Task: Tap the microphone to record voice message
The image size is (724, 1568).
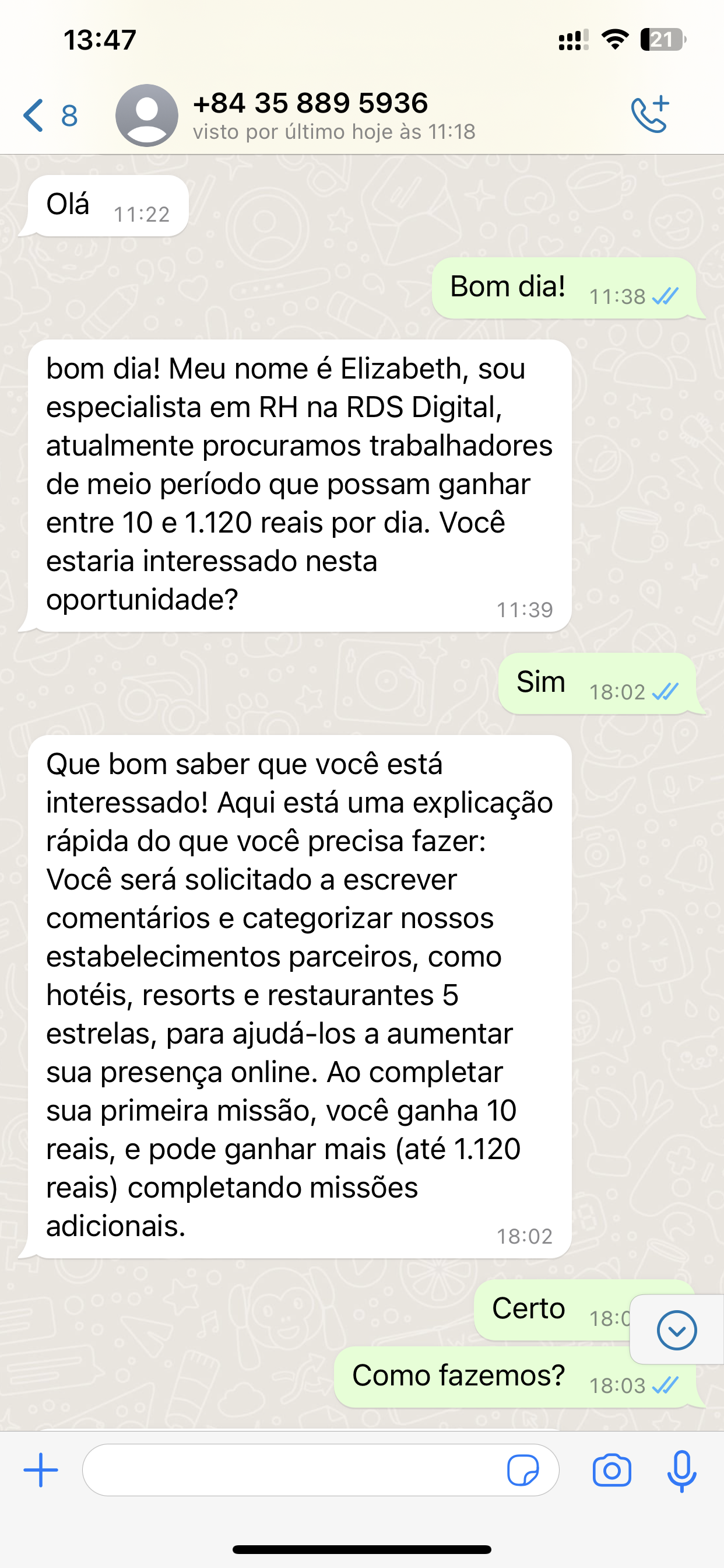Action: (x=681, y=1470)
